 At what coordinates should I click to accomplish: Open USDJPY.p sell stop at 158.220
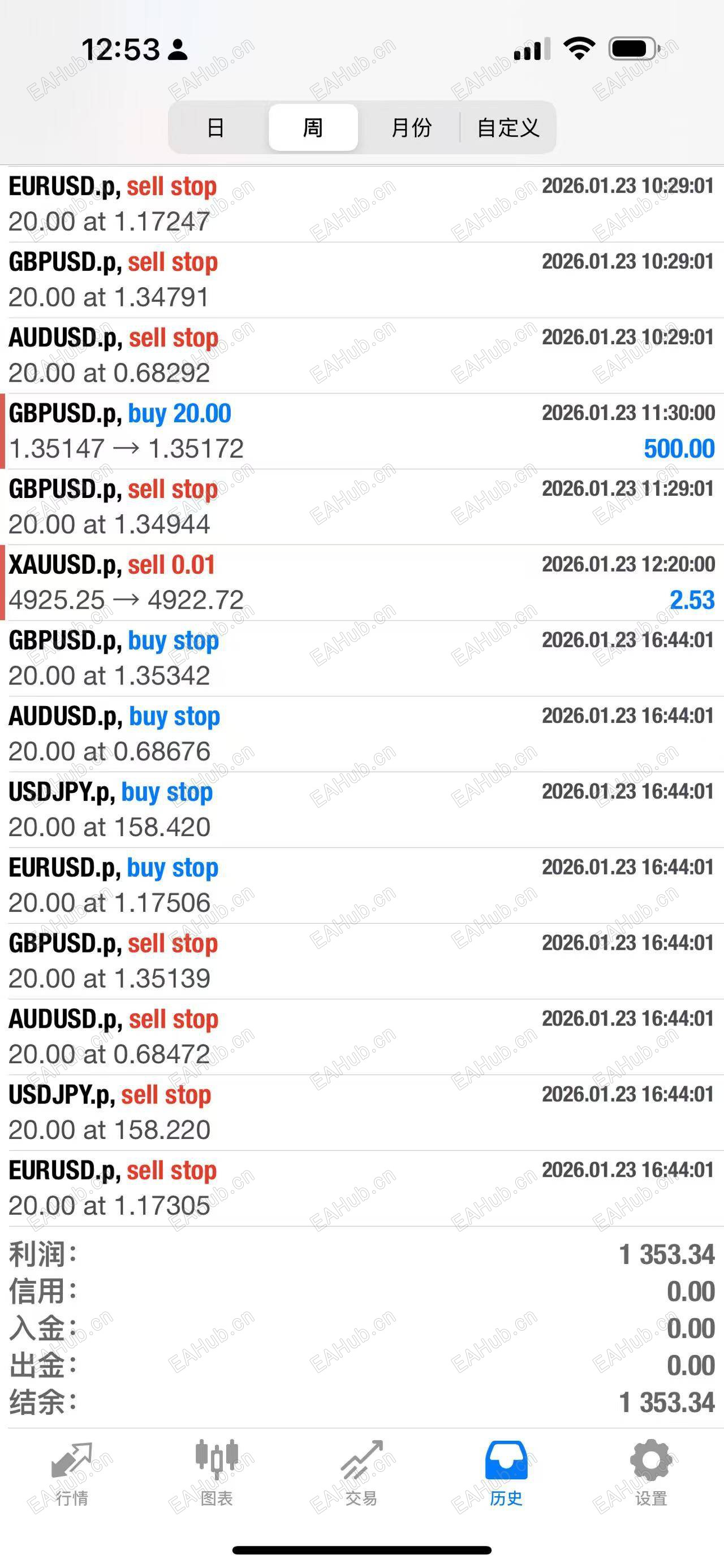click(361, 1112)
